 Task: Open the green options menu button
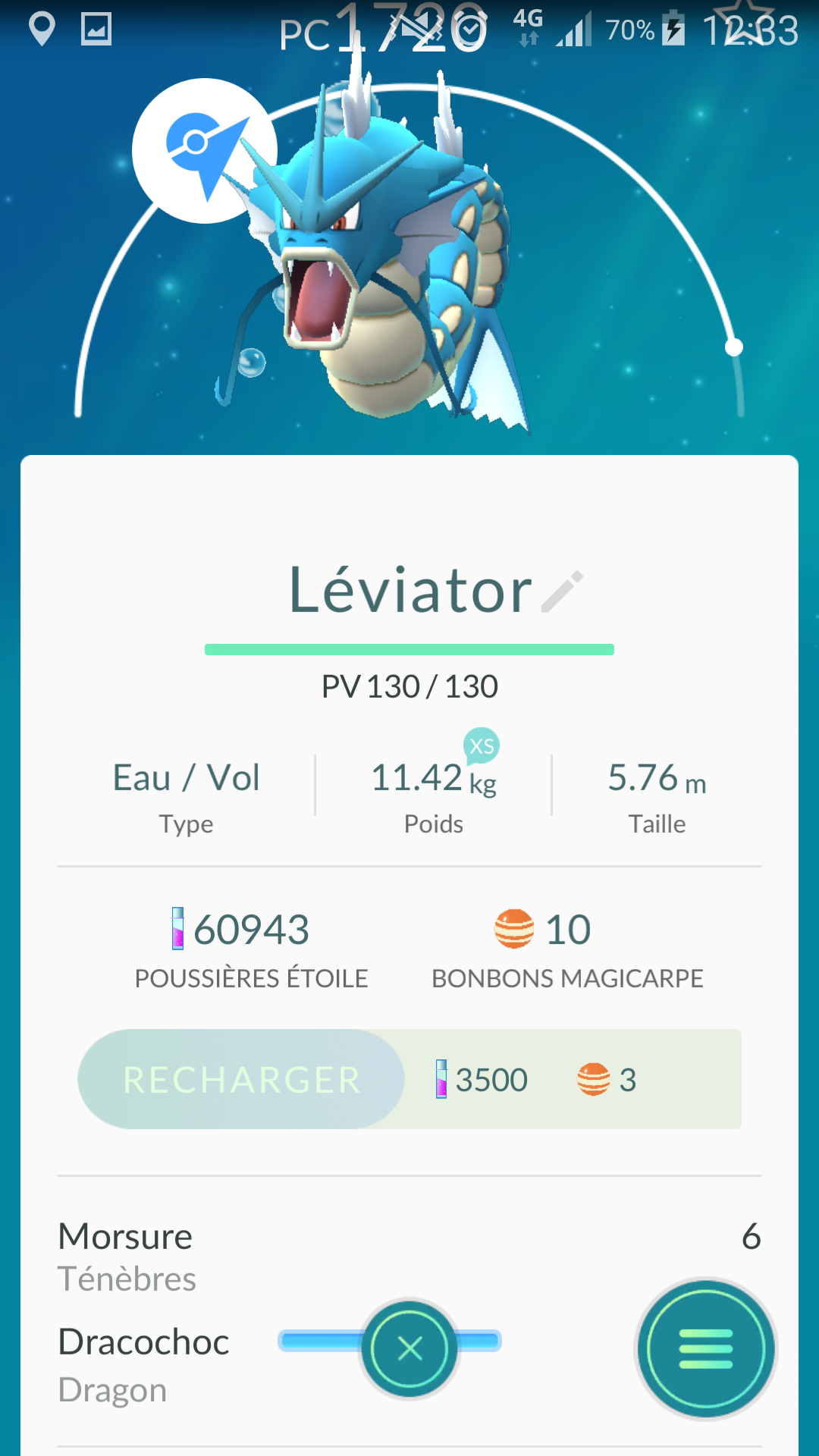tap(706, 1349)
